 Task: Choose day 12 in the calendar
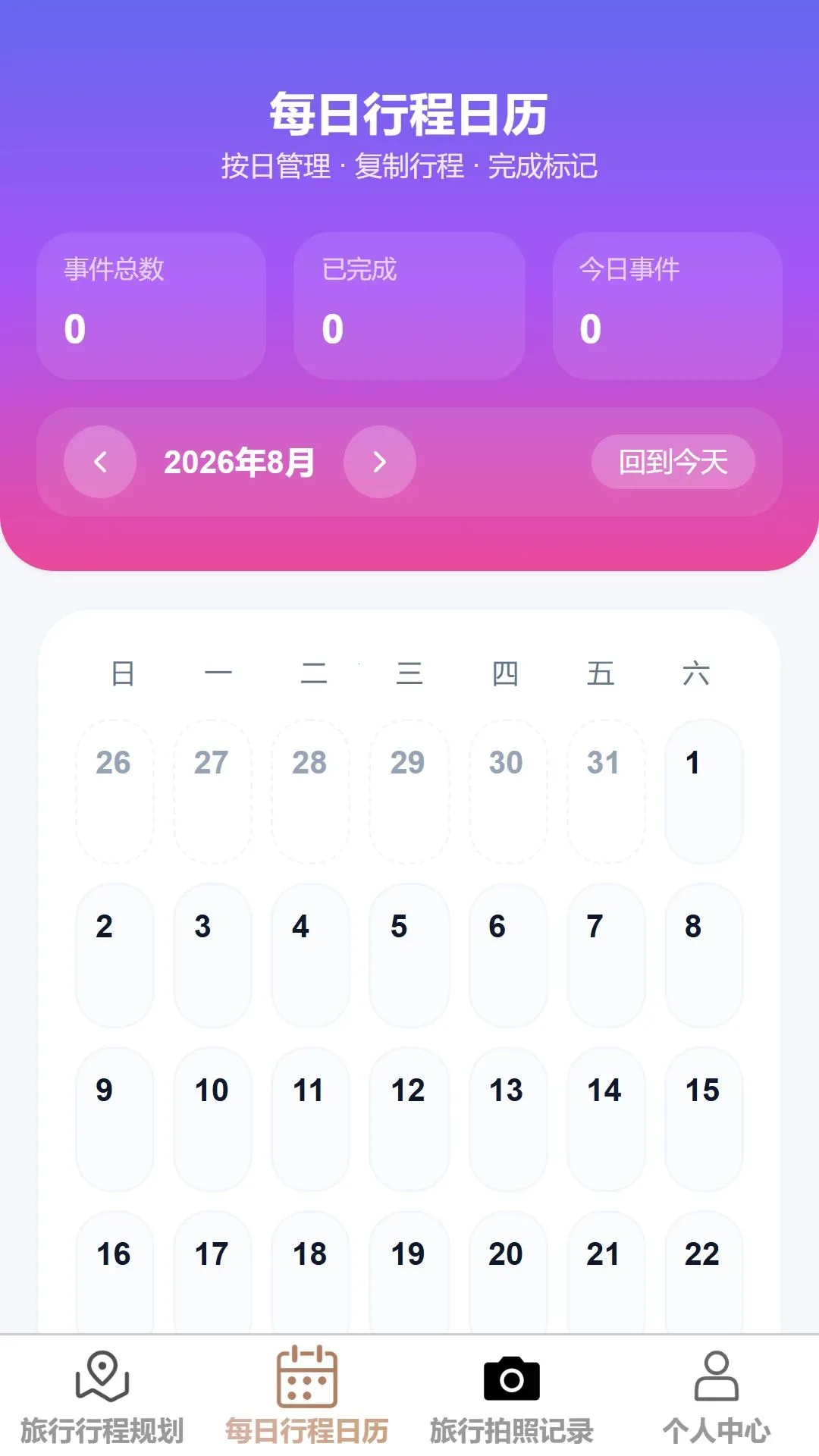[x=409, y=1119]
